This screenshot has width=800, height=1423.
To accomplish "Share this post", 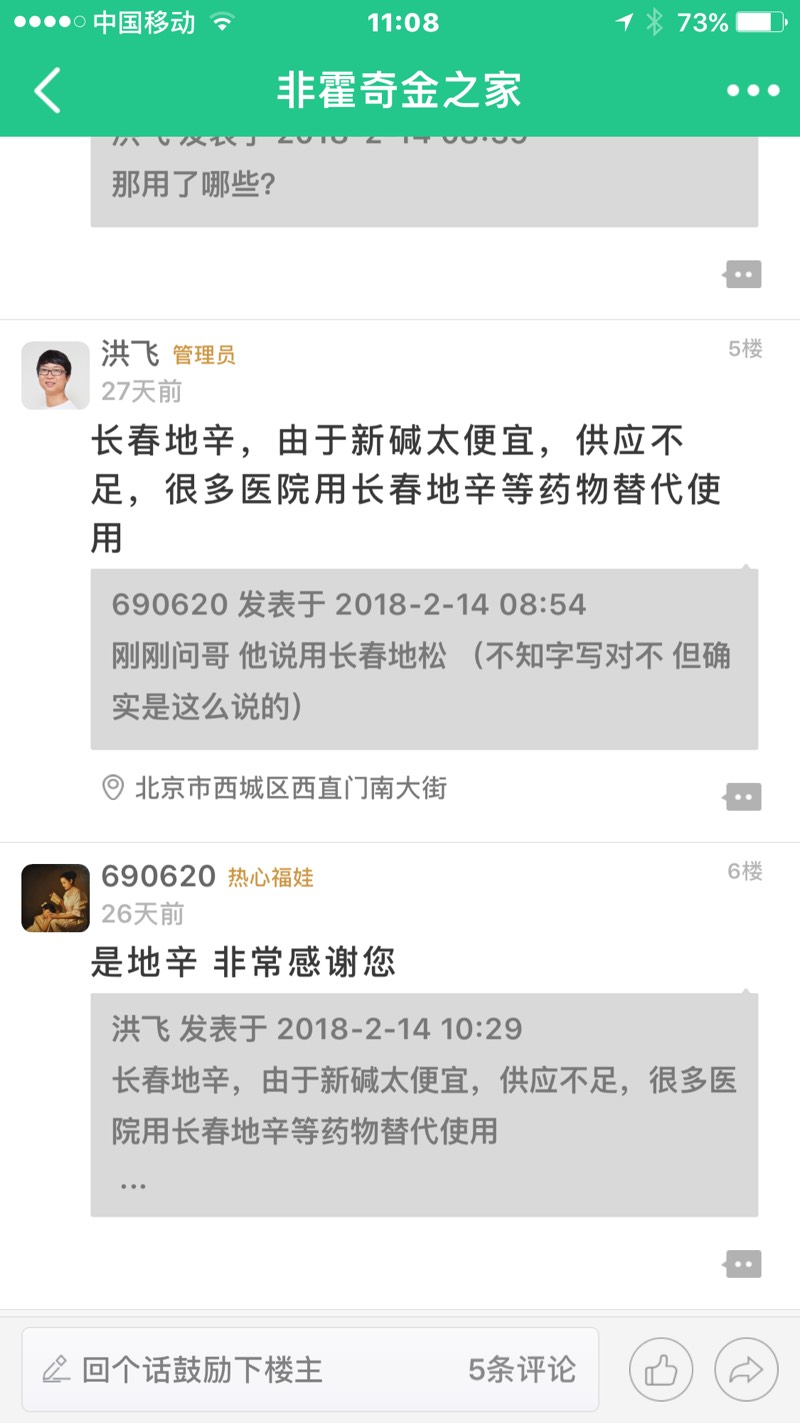I will pos(746,1369).
